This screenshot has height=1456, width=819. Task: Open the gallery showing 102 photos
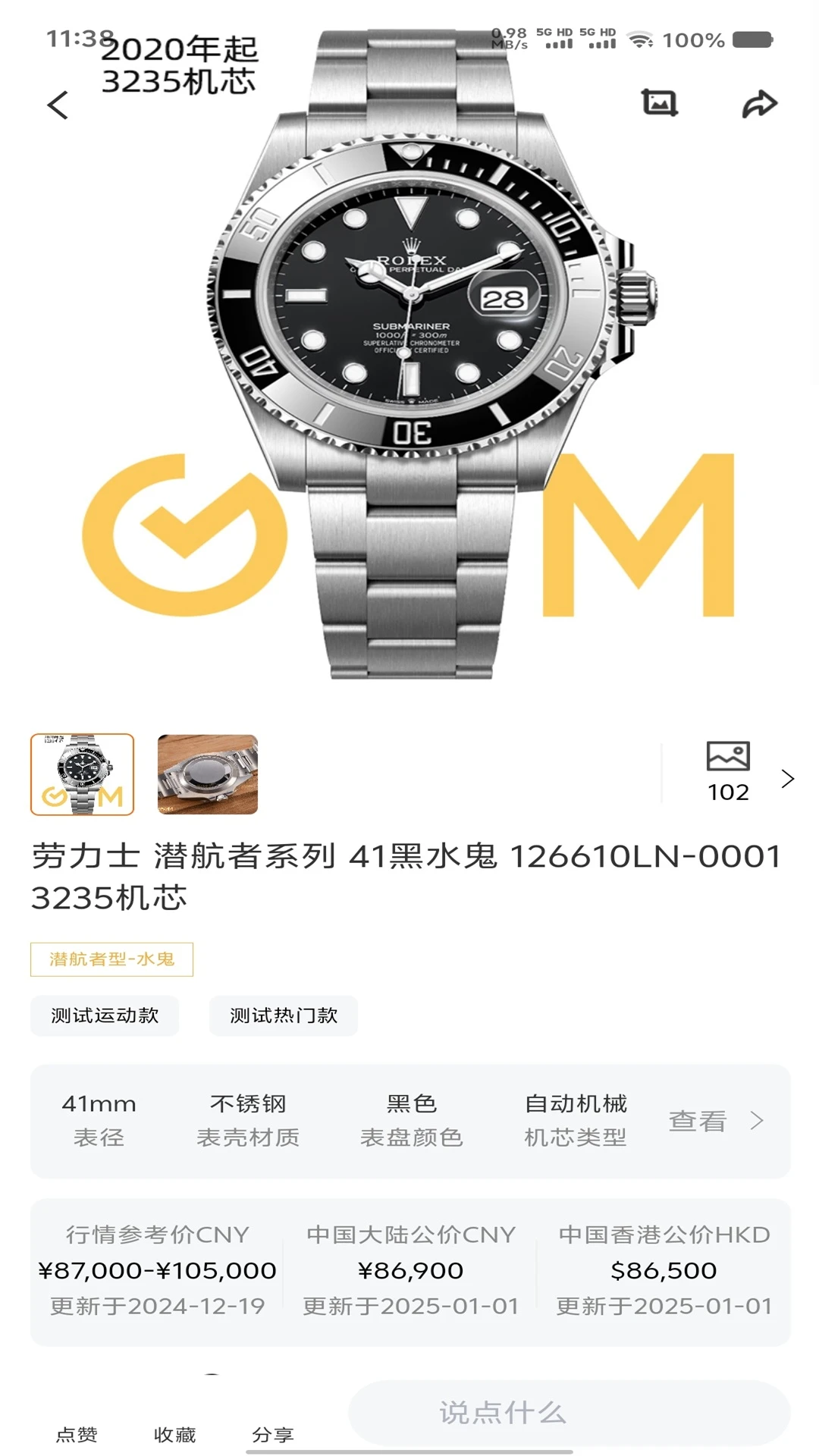point(726,772)
